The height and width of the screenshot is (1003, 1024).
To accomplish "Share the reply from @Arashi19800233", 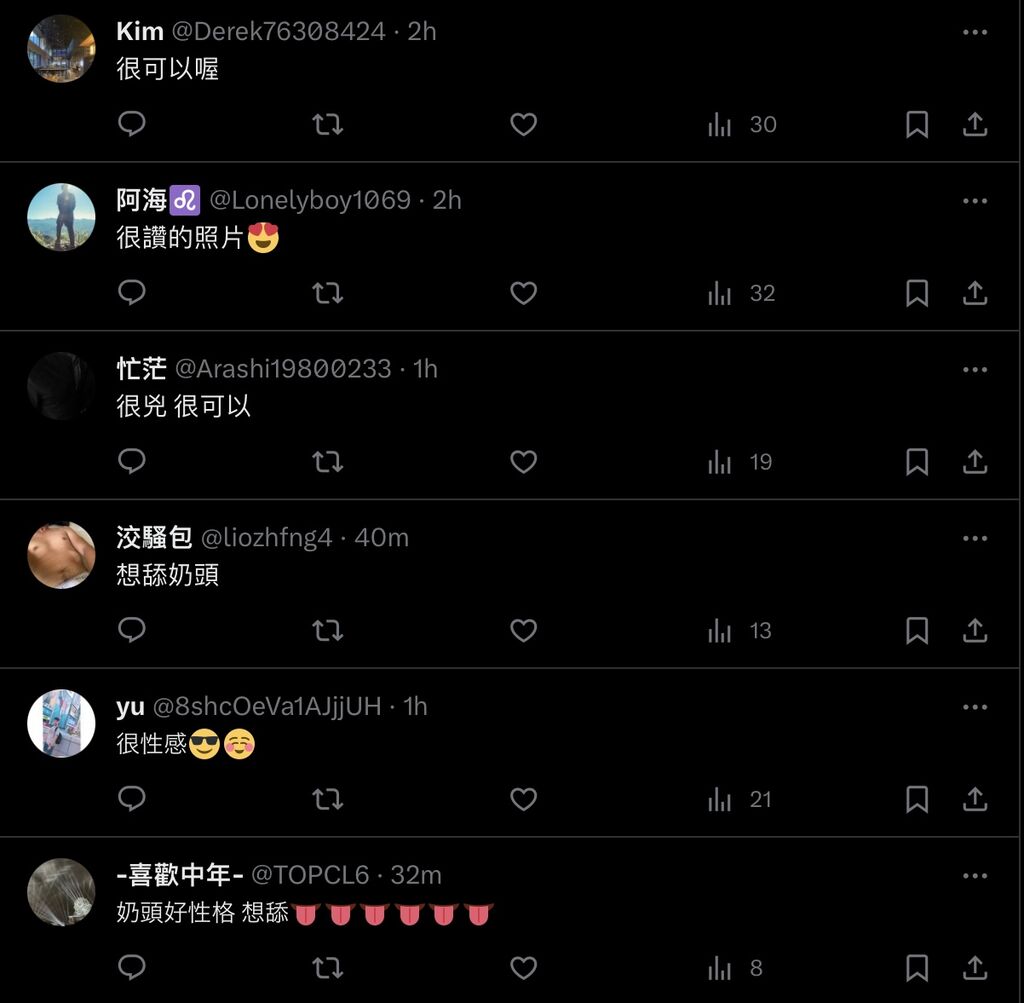I will pos(975,462).
